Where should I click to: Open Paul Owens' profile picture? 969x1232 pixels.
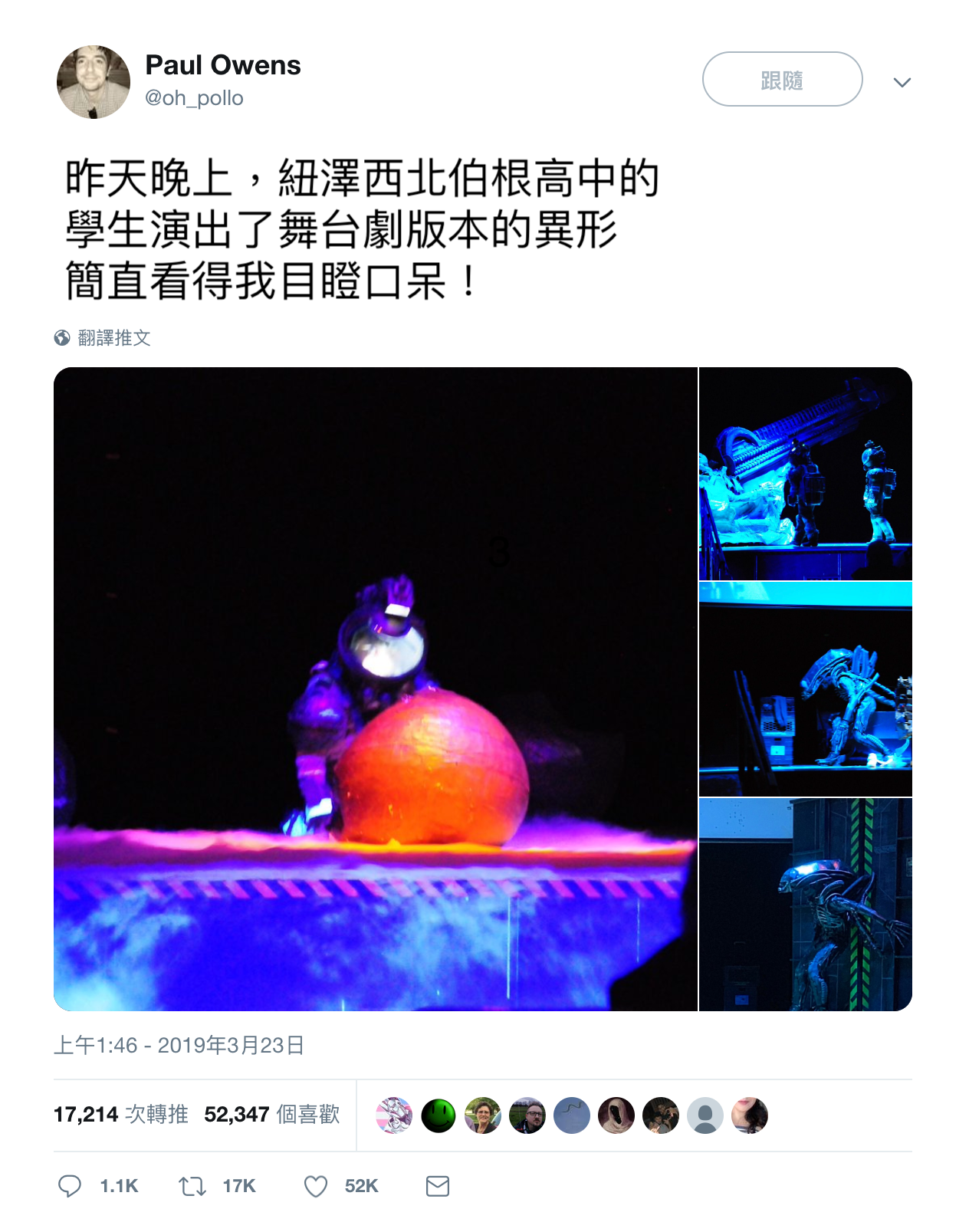[x=94, y=82]
